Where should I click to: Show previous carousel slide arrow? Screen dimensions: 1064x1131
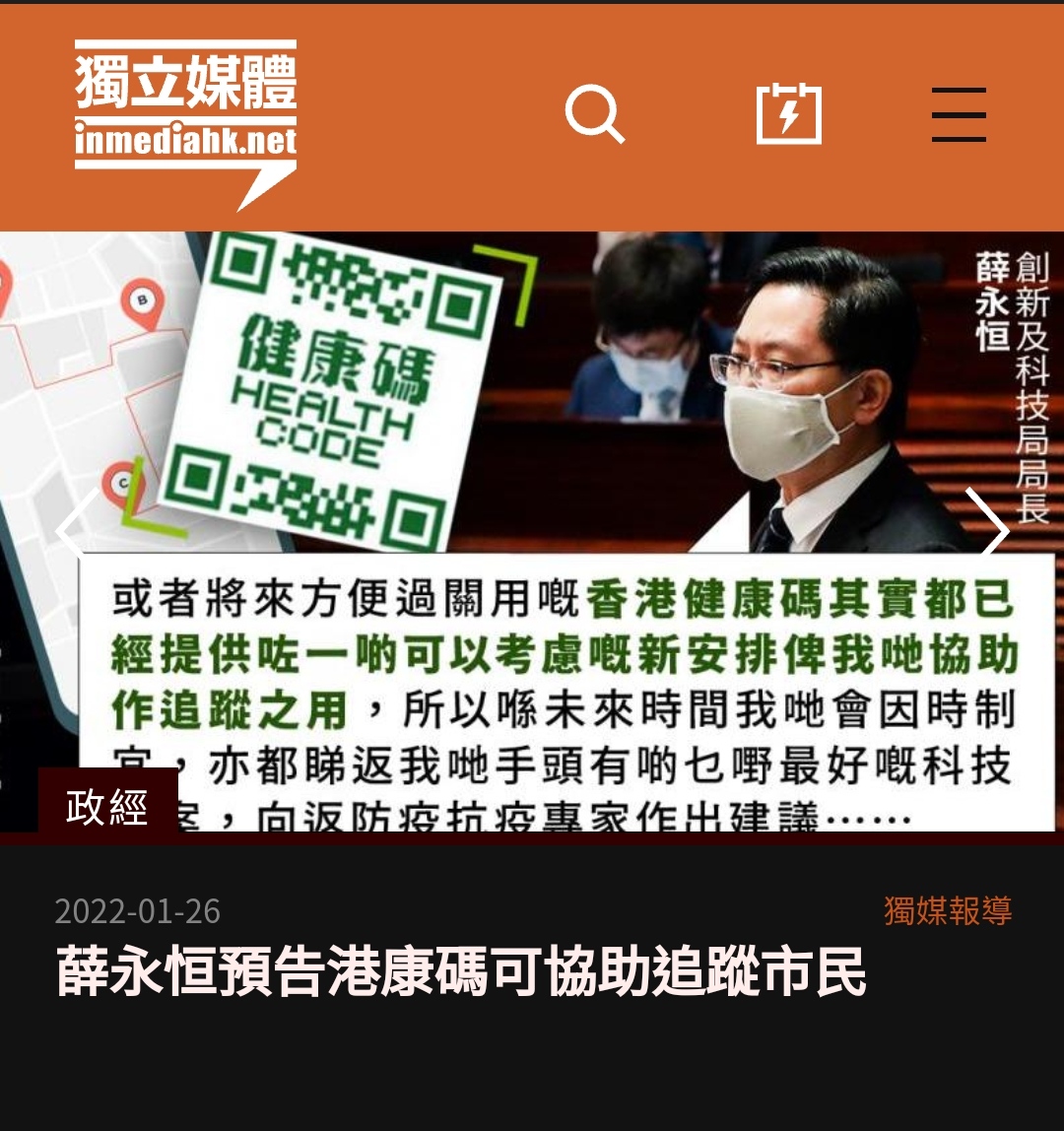point(75,530)
